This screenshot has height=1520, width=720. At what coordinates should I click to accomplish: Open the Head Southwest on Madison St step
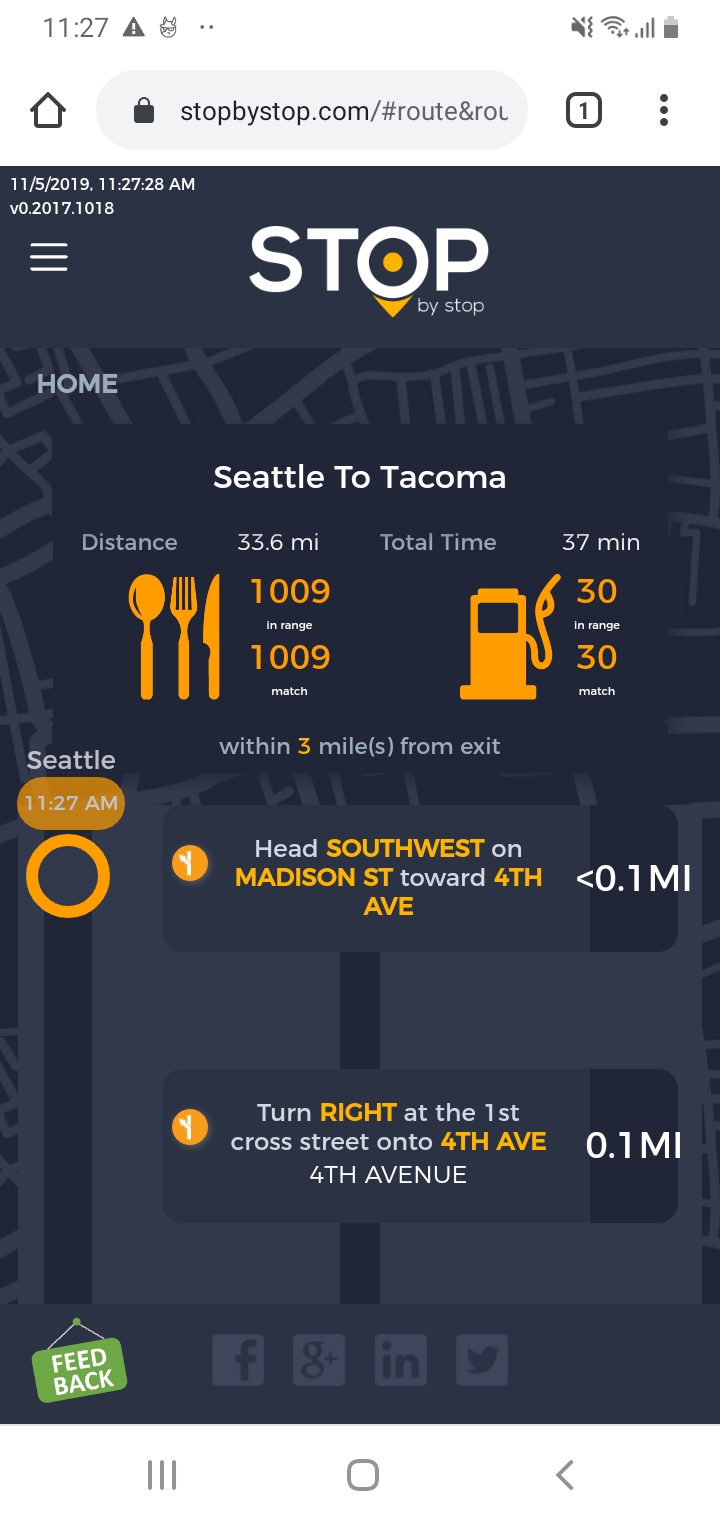click(x=390, y=878)
